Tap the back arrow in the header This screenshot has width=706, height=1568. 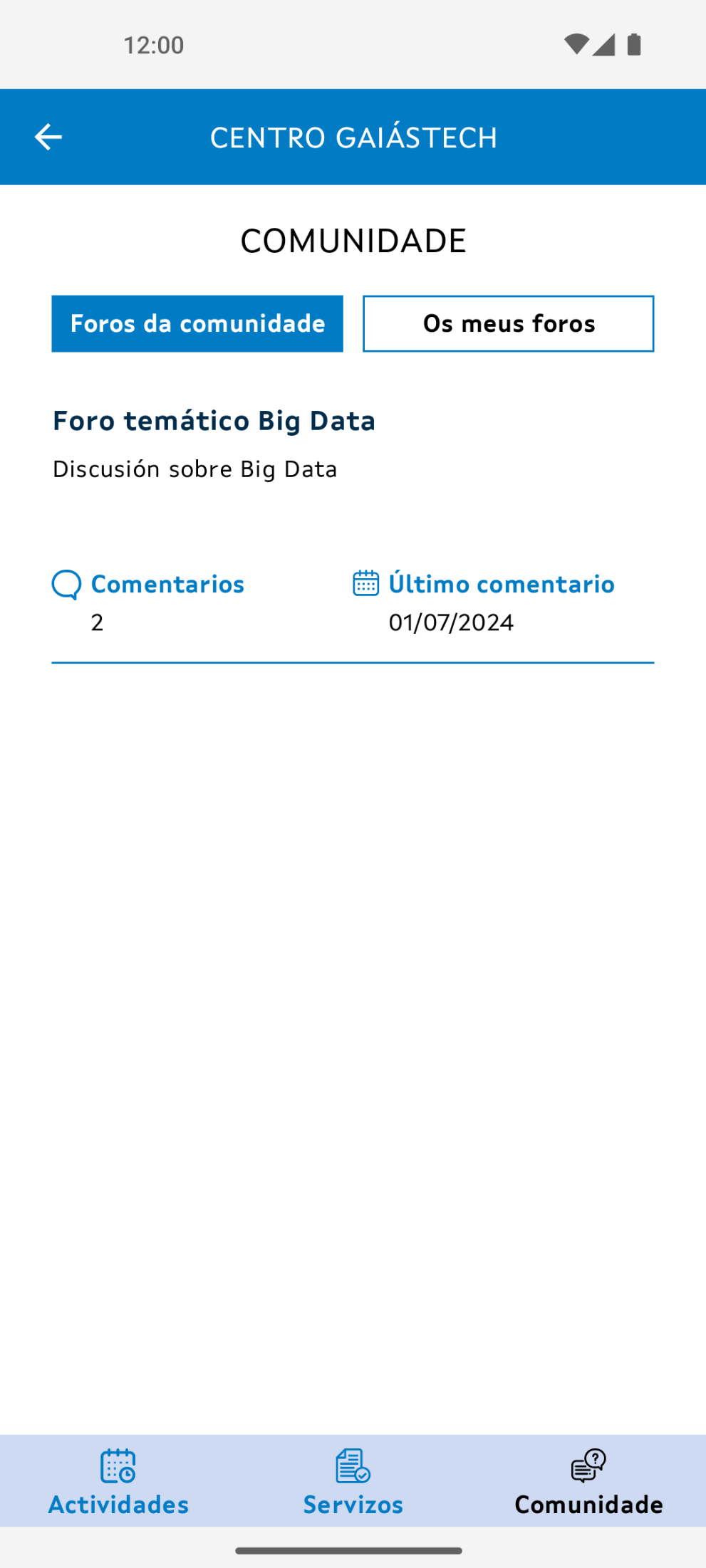[47, 137]
